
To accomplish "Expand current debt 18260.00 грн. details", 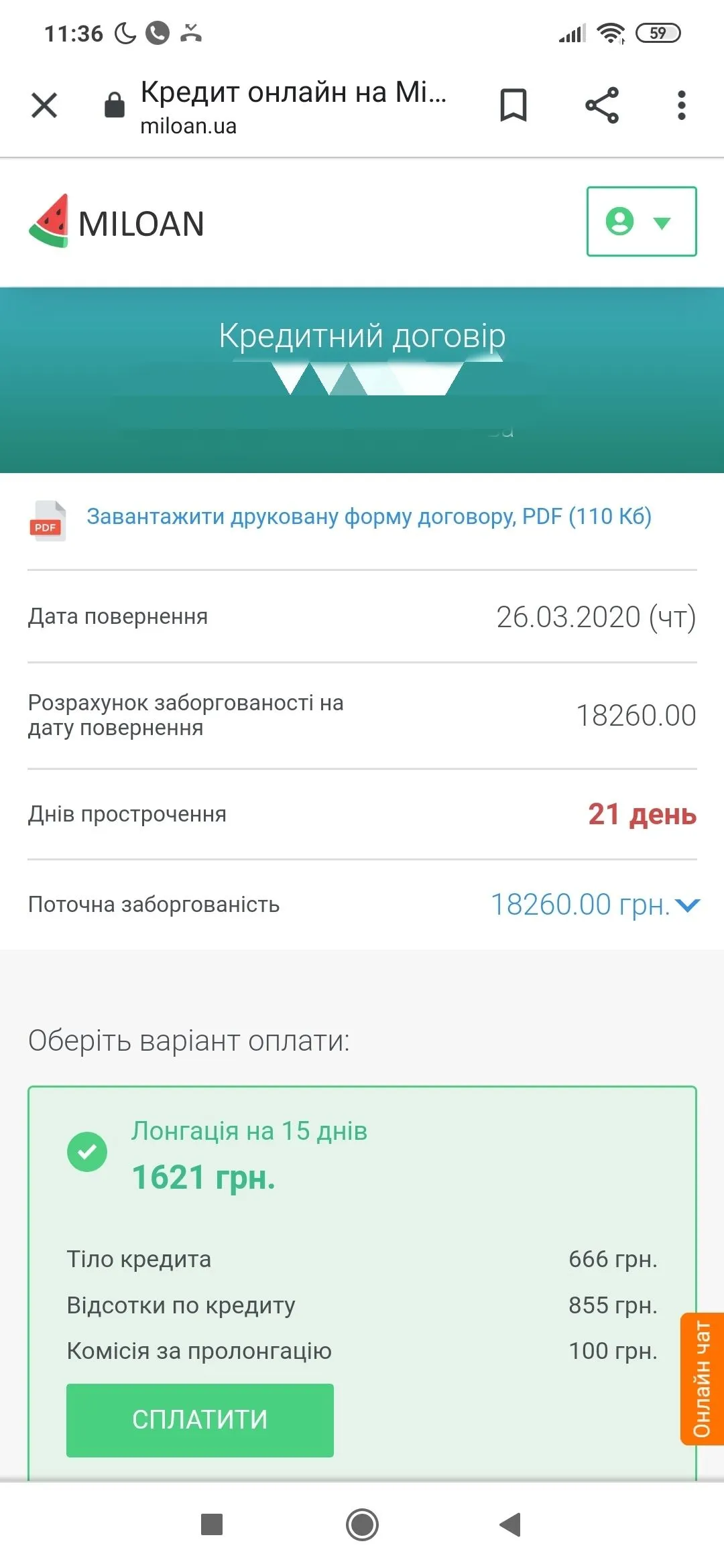I will click(x=688, y=905).
